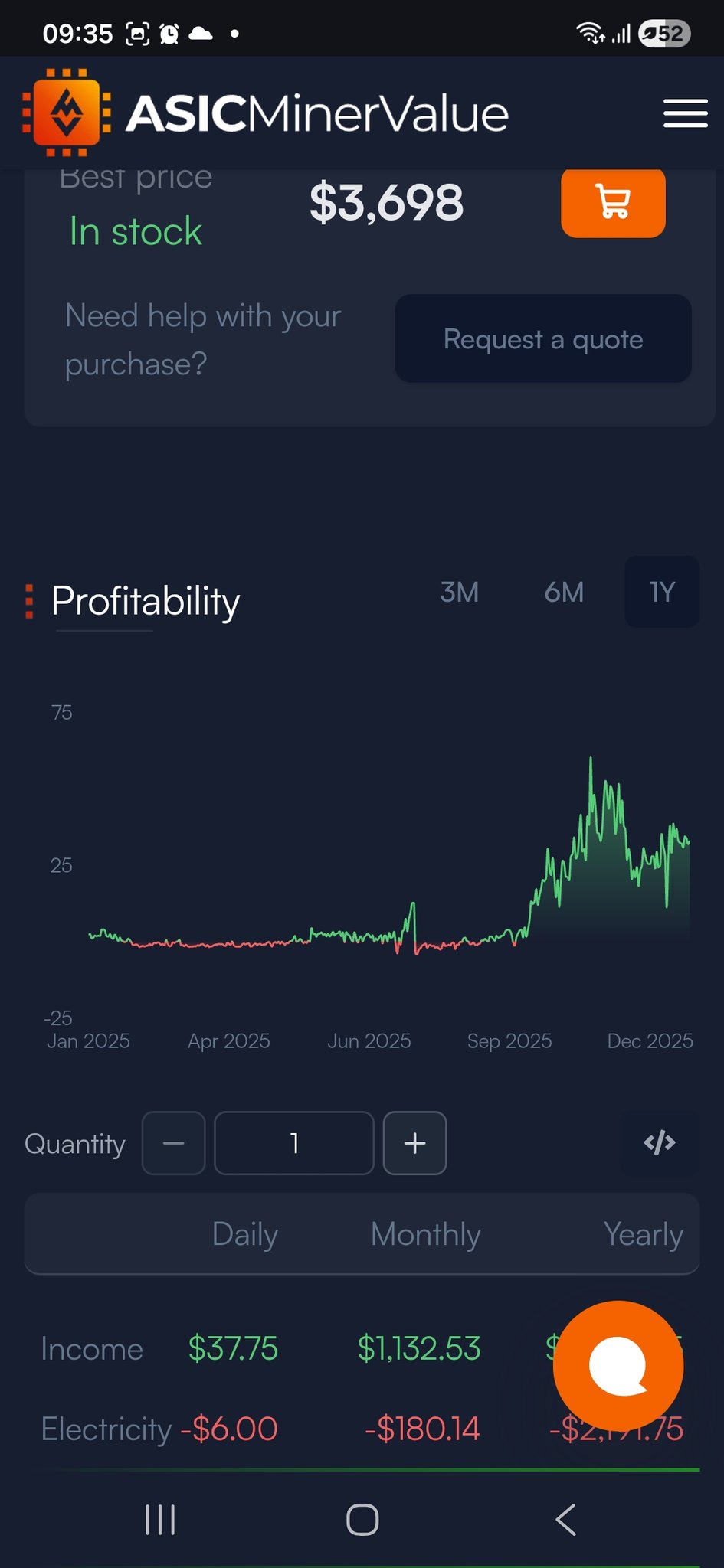Tap the quantity input field
The width and height of the screenshot is (724, 1568).
(294, 1143)
